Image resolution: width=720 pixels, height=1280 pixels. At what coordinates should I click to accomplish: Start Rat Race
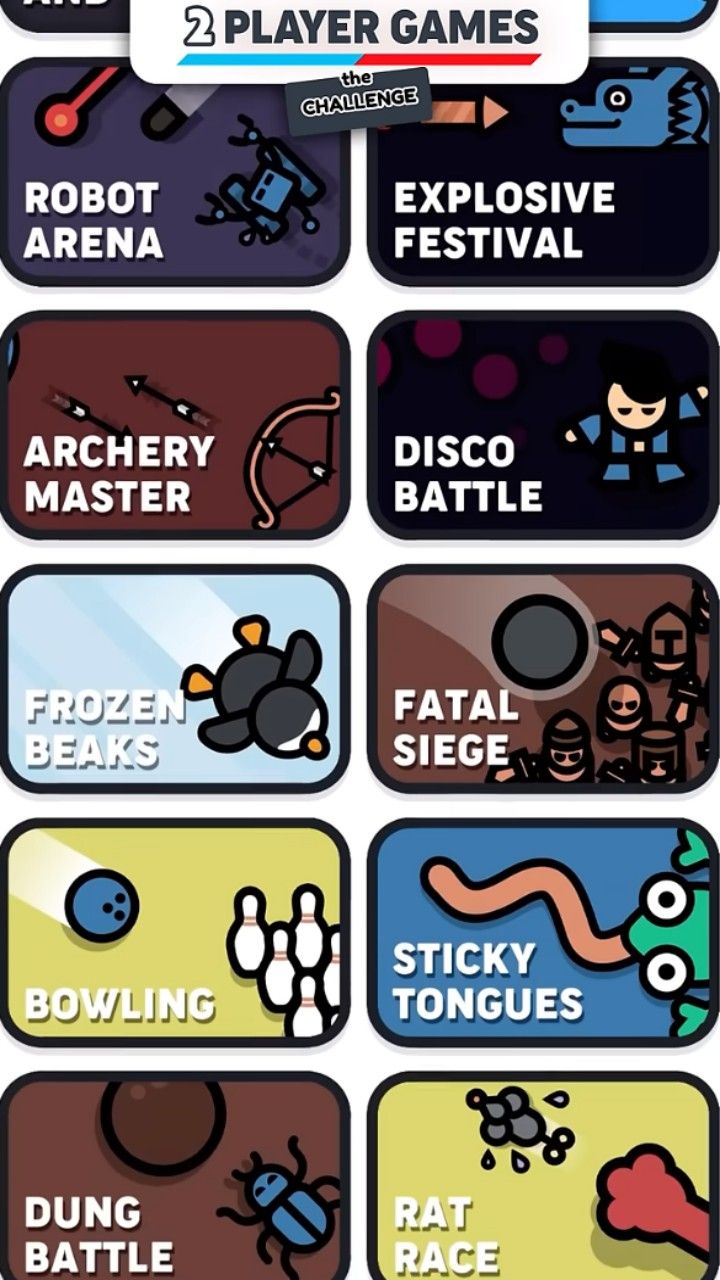point(543,1180)
